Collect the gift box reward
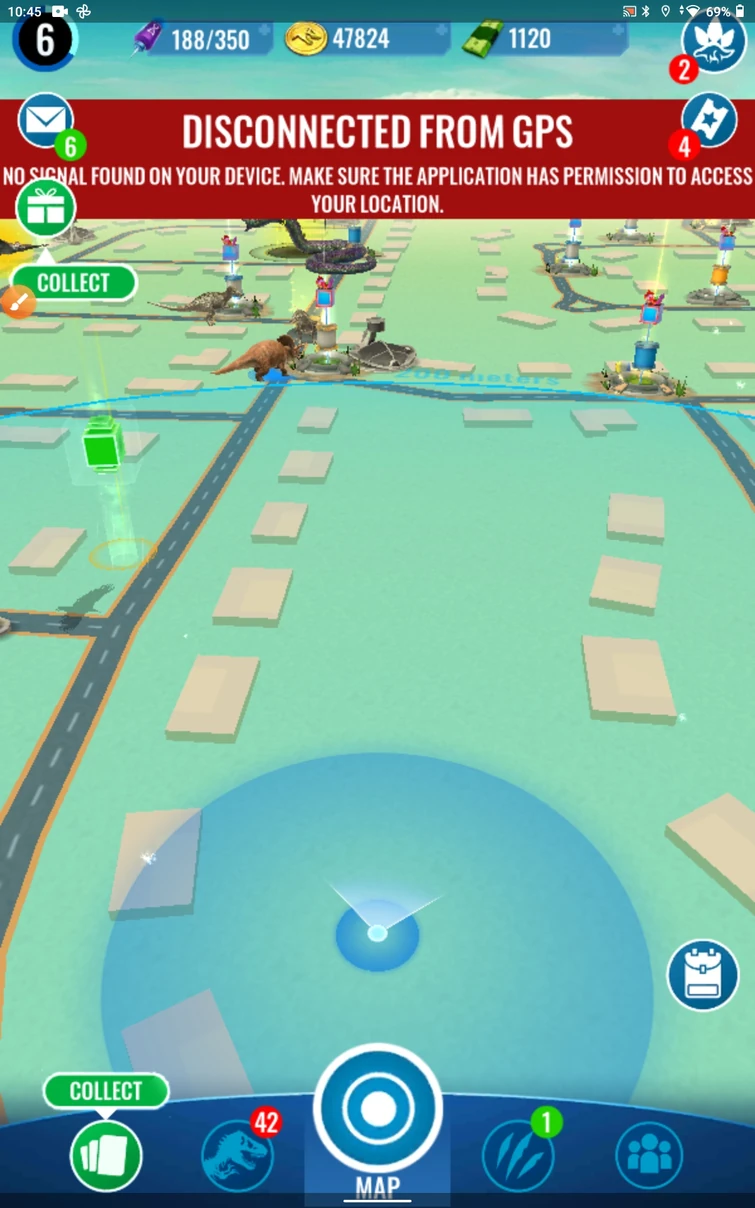755x1208 pixels. pyautogui.click(x=45, y=209)
